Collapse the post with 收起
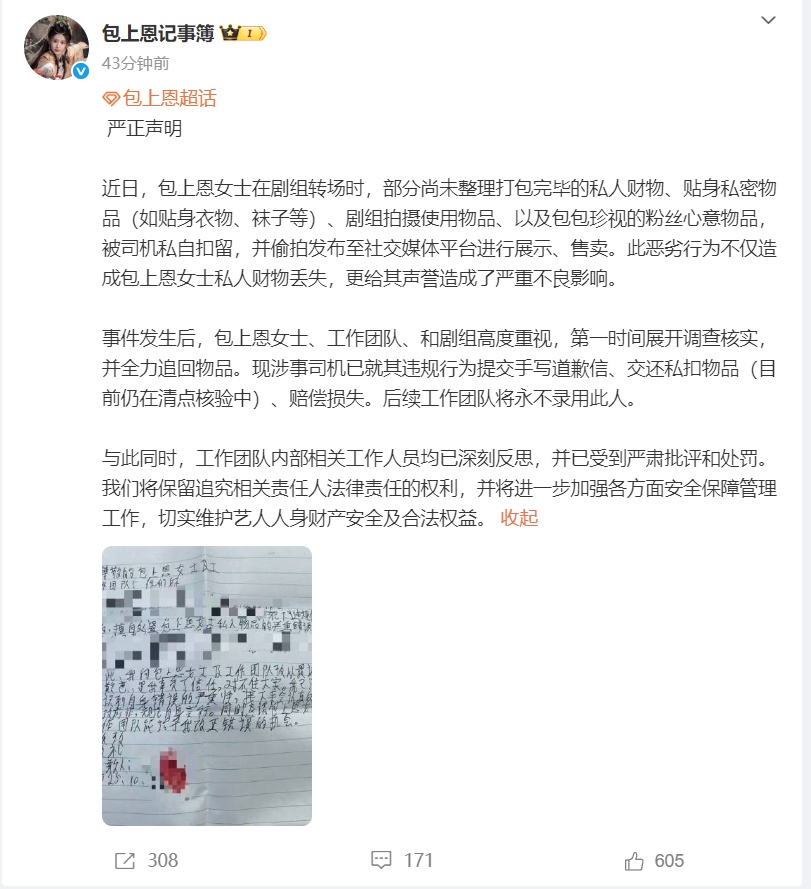Viewport: 811px width, 889px height. pos(519,518)
